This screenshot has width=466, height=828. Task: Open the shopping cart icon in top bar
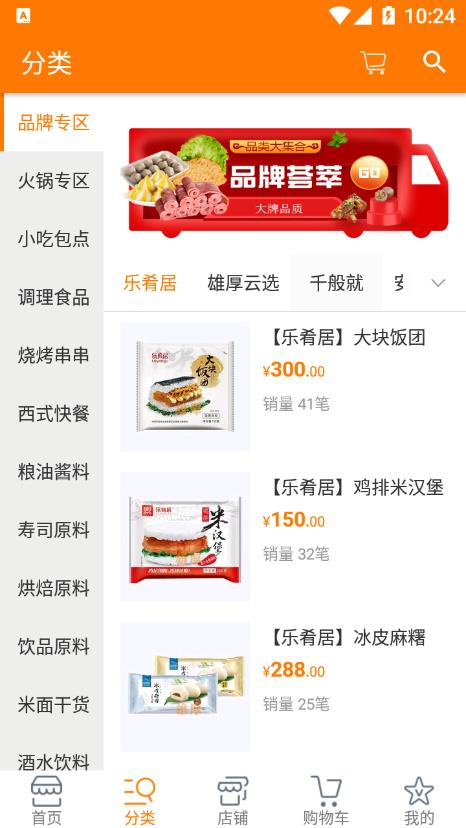click(x=374, y=62)
